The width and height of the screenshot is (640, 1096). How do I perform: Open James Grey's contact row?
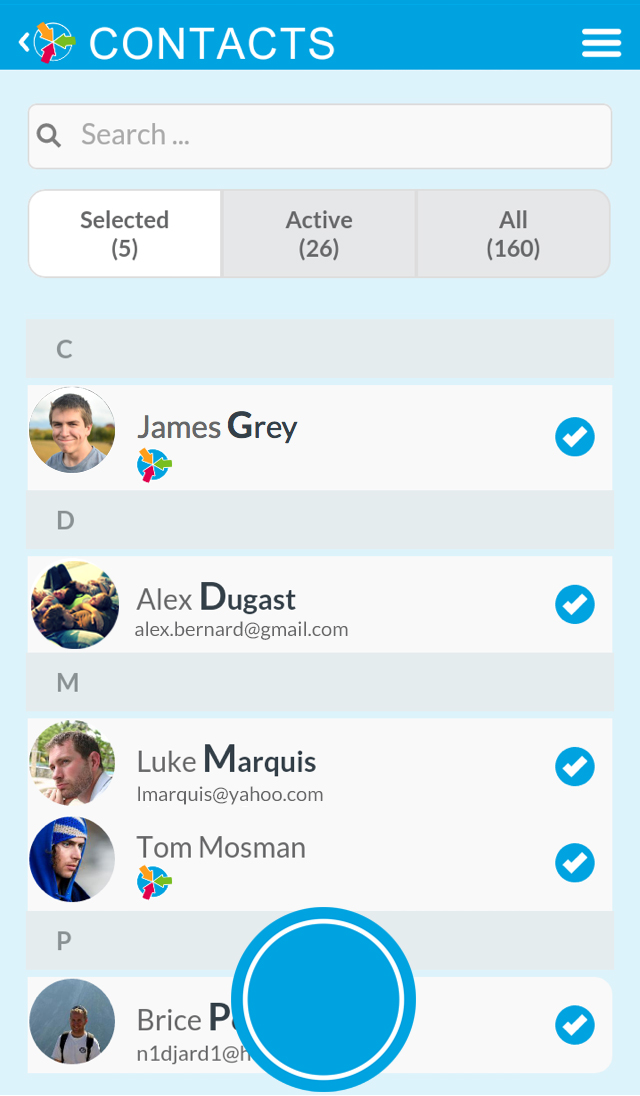point(320,437)
